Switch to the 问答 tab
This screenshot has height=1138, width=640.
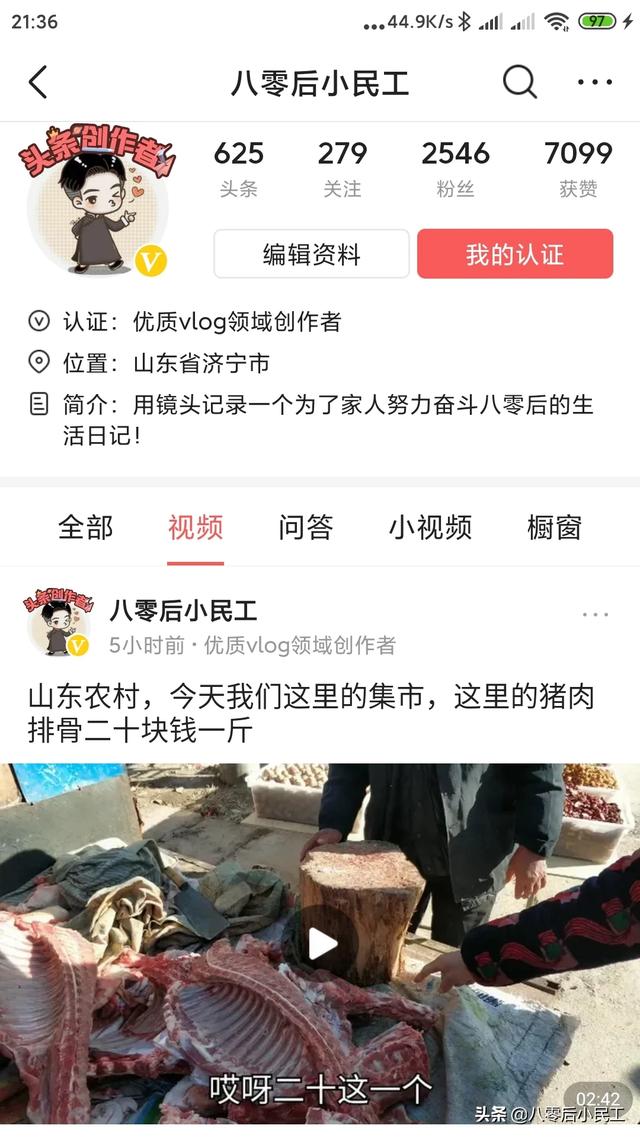pos(305,527)
